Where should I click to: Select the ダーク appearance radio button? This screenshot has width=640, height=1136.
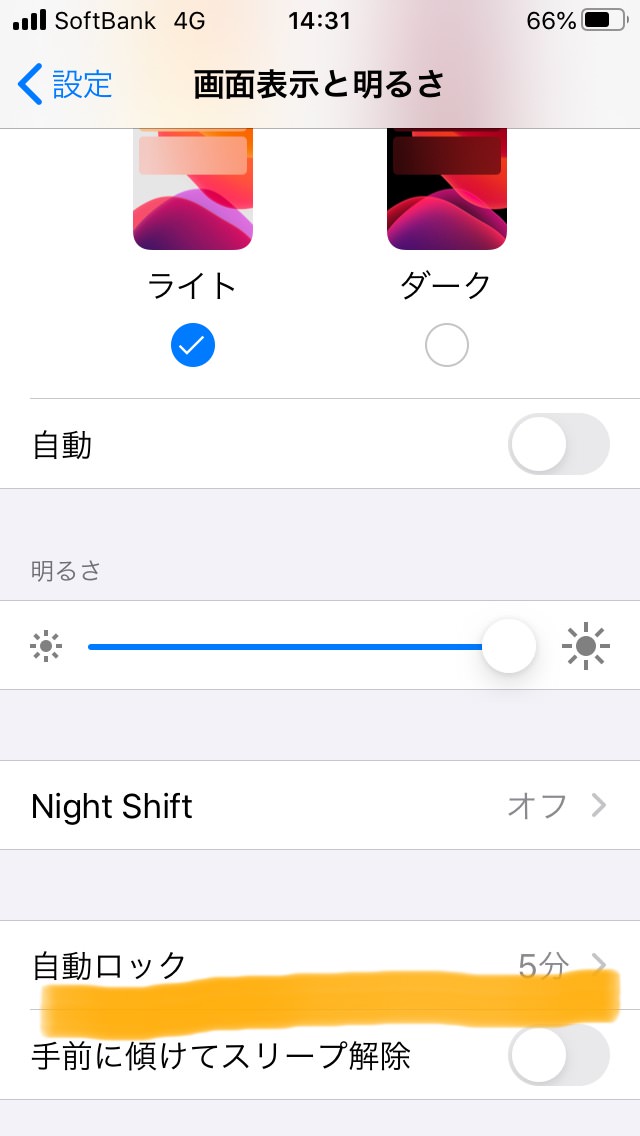446,346
